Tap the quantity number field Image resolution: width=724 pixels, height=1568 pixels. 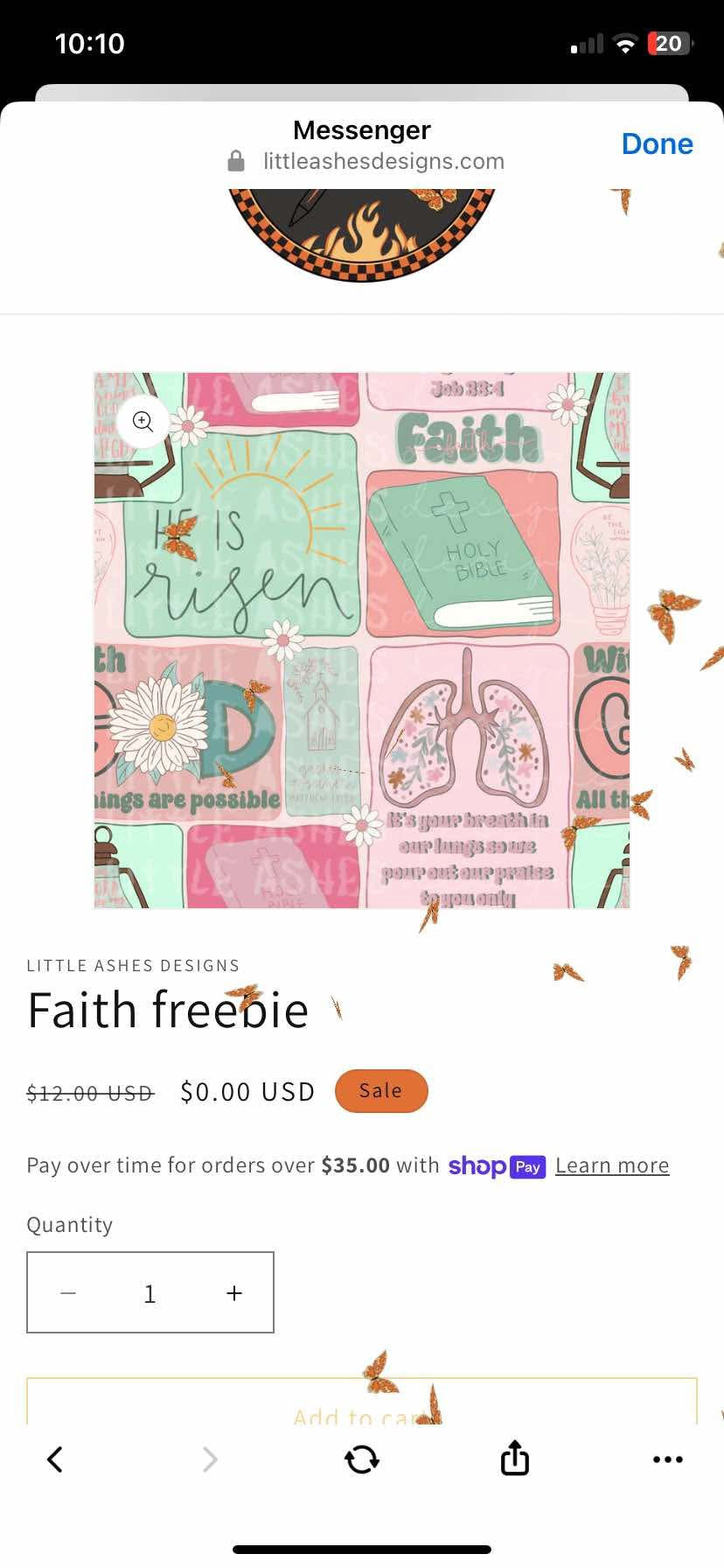(150, 1293)
